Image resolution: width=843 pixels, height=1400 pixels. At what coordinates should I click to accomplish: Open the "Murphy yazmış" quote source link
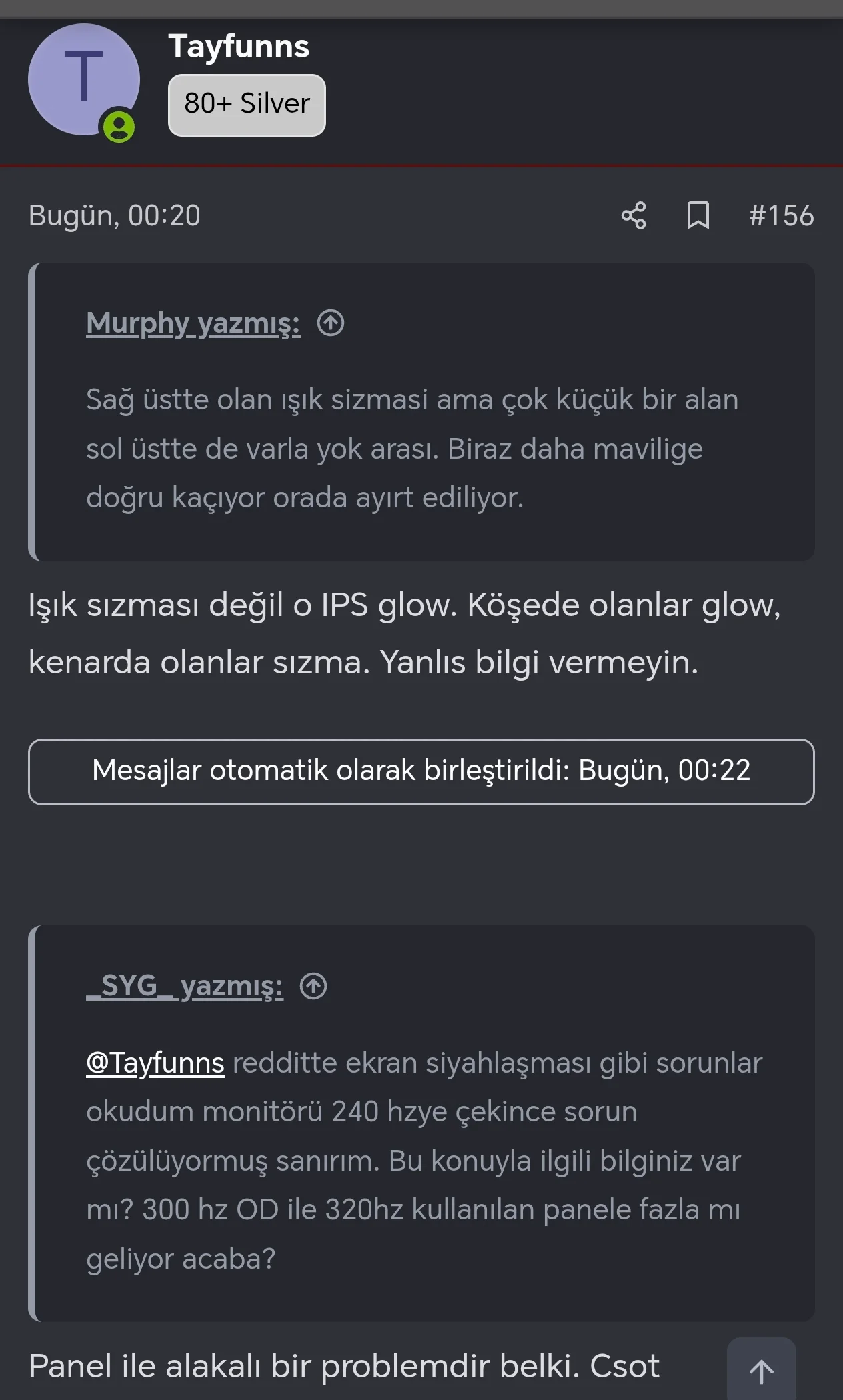pos(193,323)
